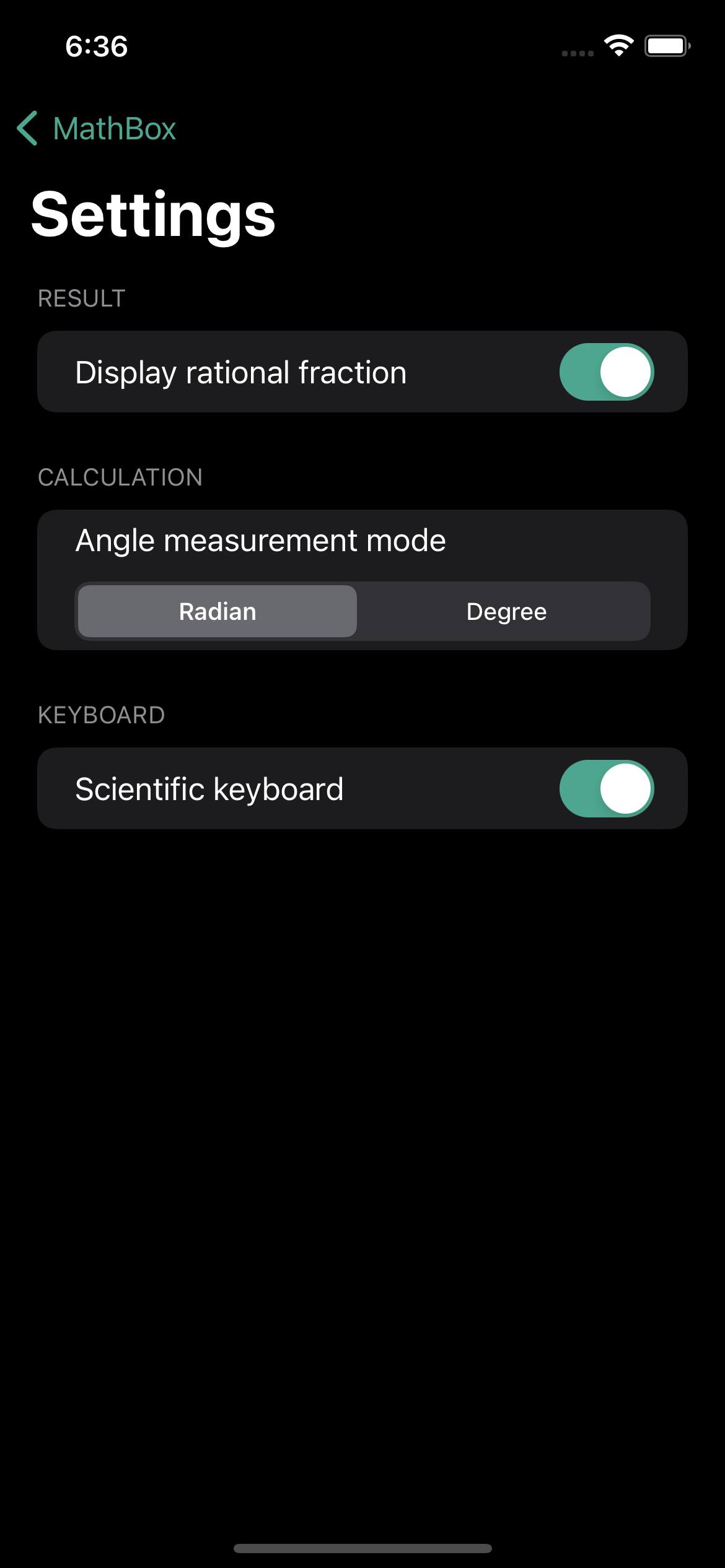Go back to MathBox
This screenshot has height=1568, width=725.
coord(97,129)
